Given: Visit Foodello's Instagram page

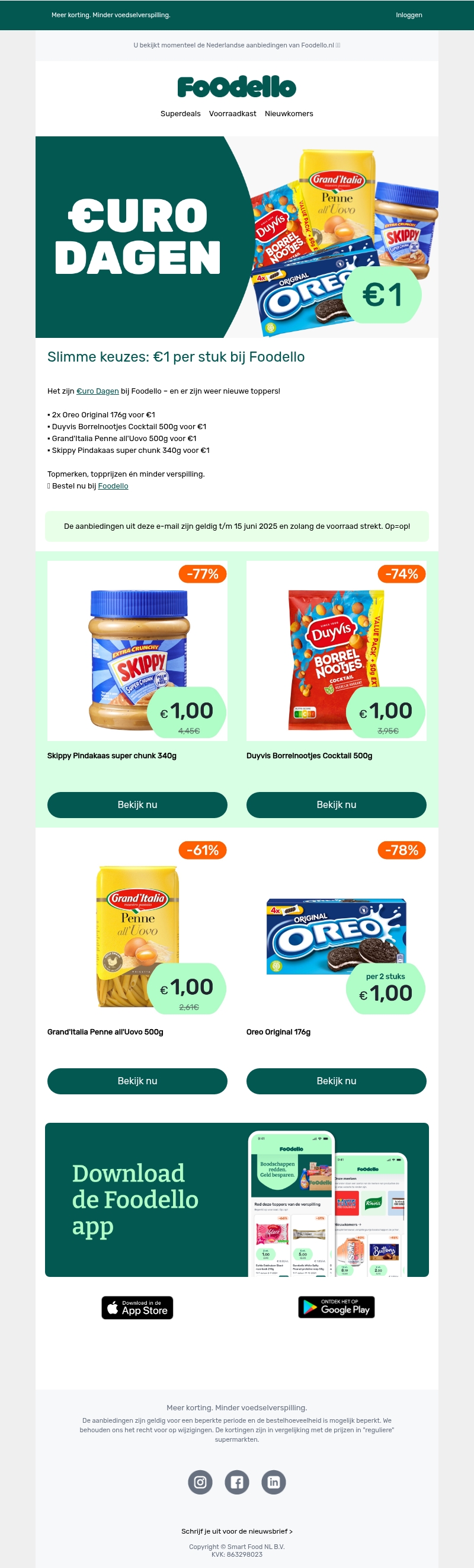Looking at the screenshot, I should 200,1482.
